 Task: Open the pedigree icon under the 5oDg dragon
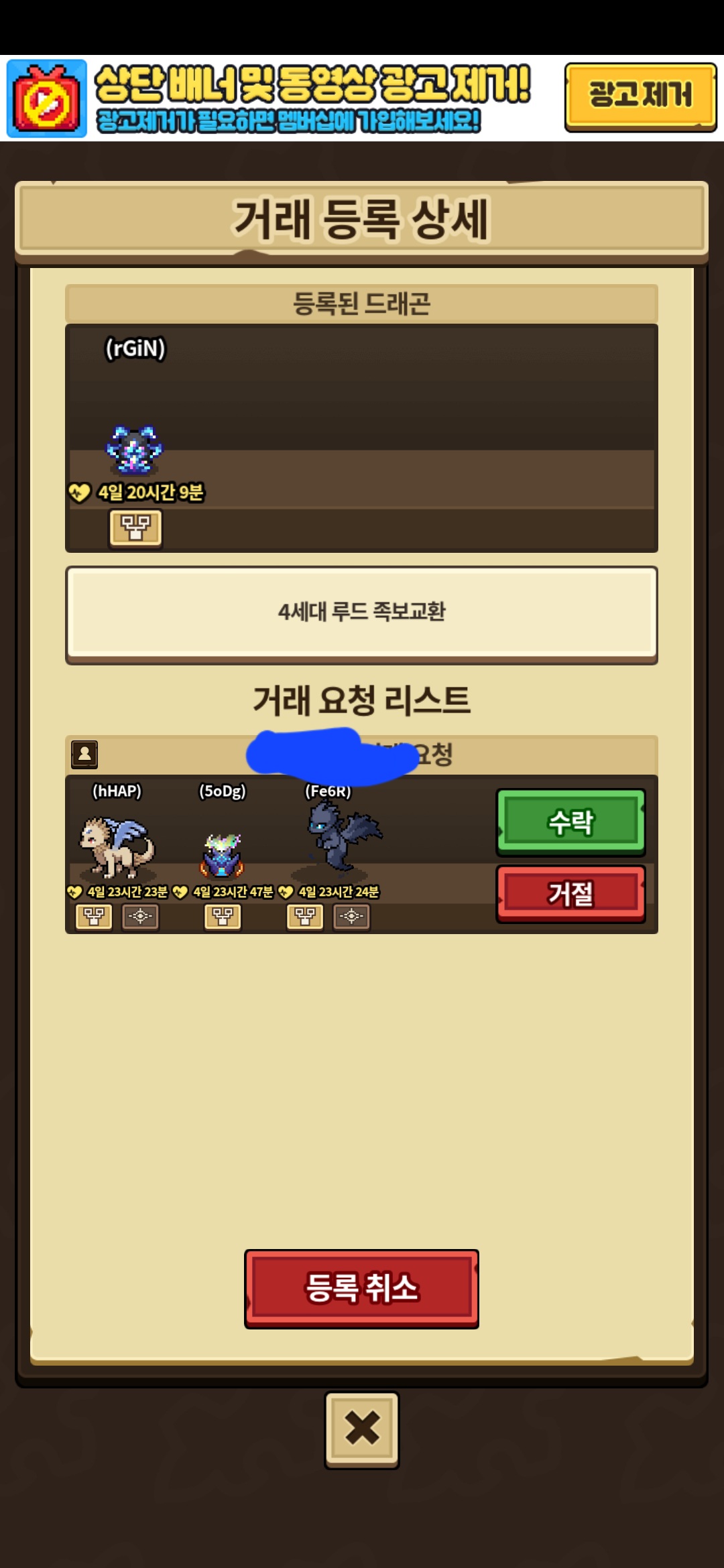click(223, 916)
